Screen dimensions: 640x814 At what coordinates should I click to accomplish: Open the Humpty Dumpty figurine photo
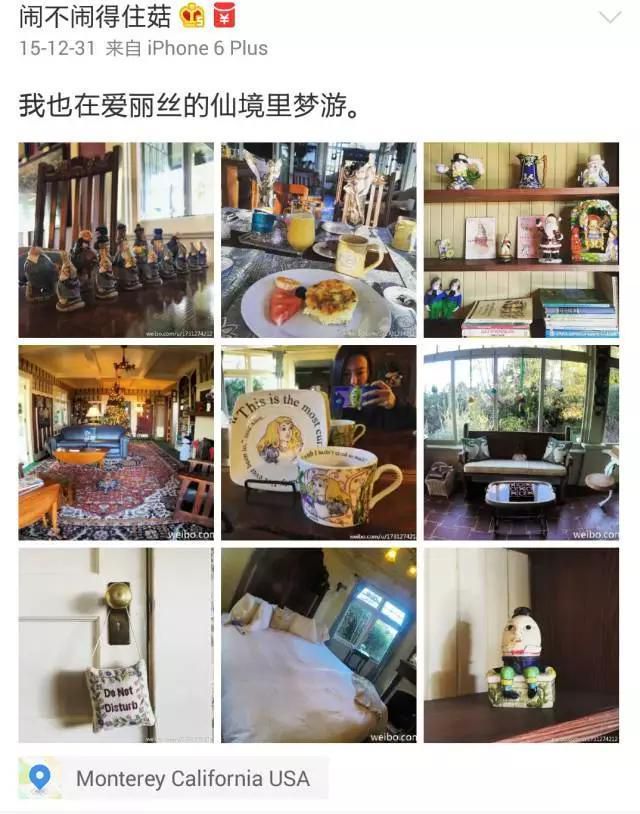(521, 645)
